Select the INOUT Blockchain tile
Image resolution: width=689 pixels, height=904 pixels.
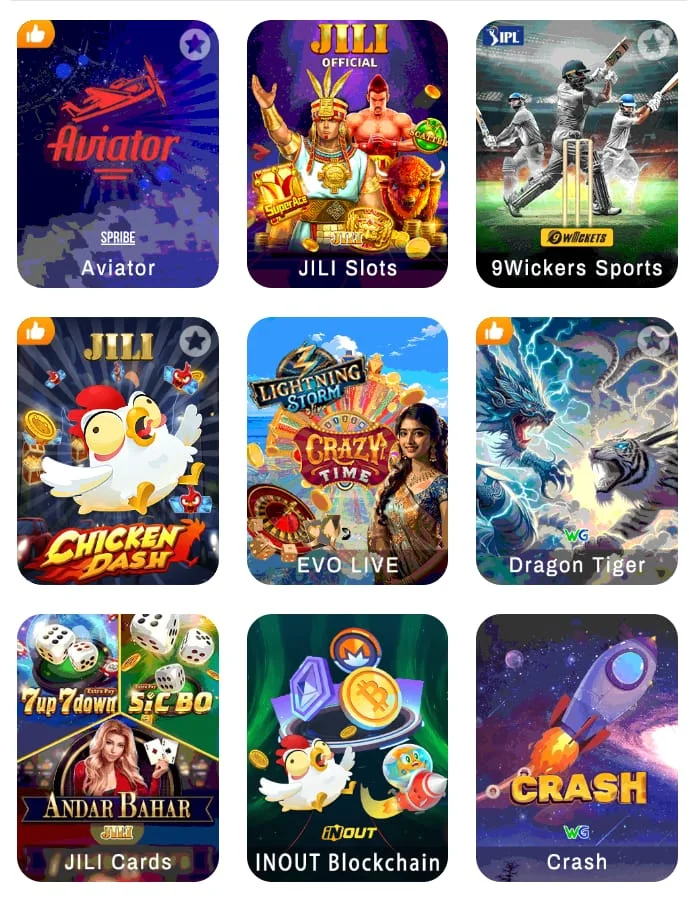[347, 748]
